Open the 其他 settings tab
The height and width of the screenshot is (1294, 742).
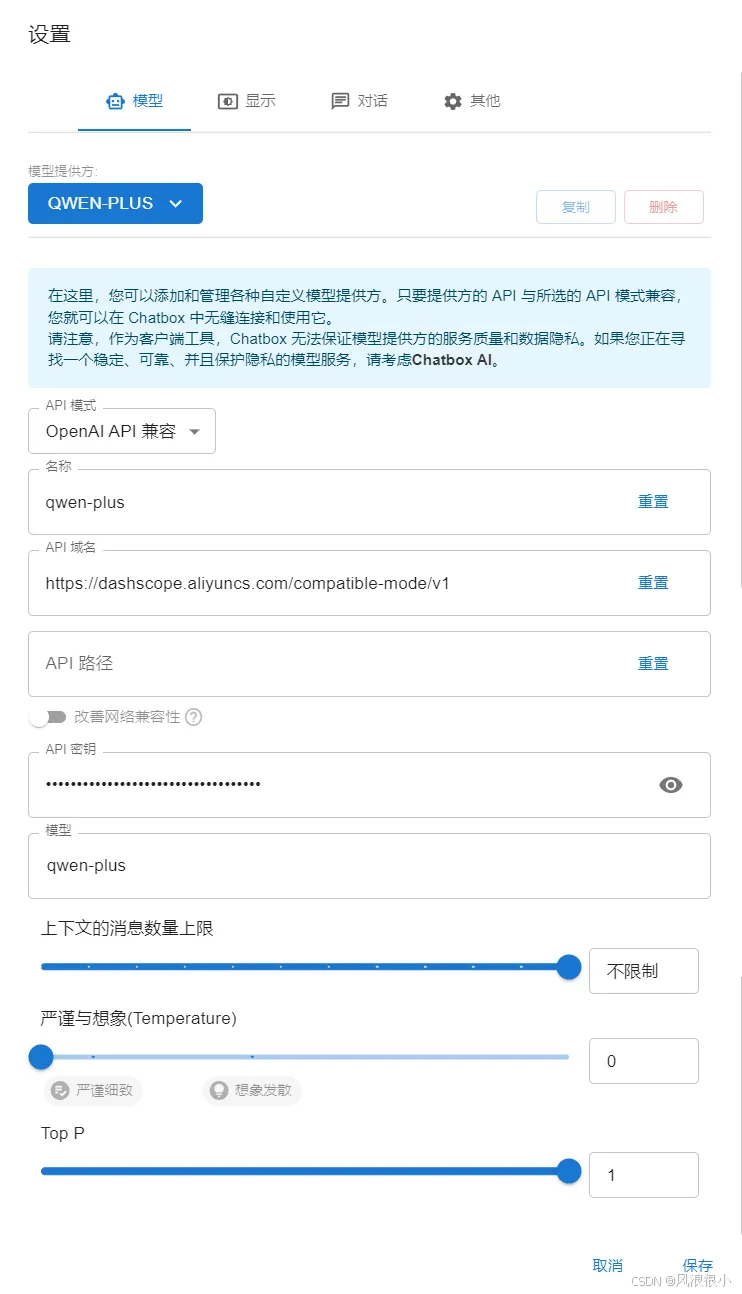coord(472,101)
